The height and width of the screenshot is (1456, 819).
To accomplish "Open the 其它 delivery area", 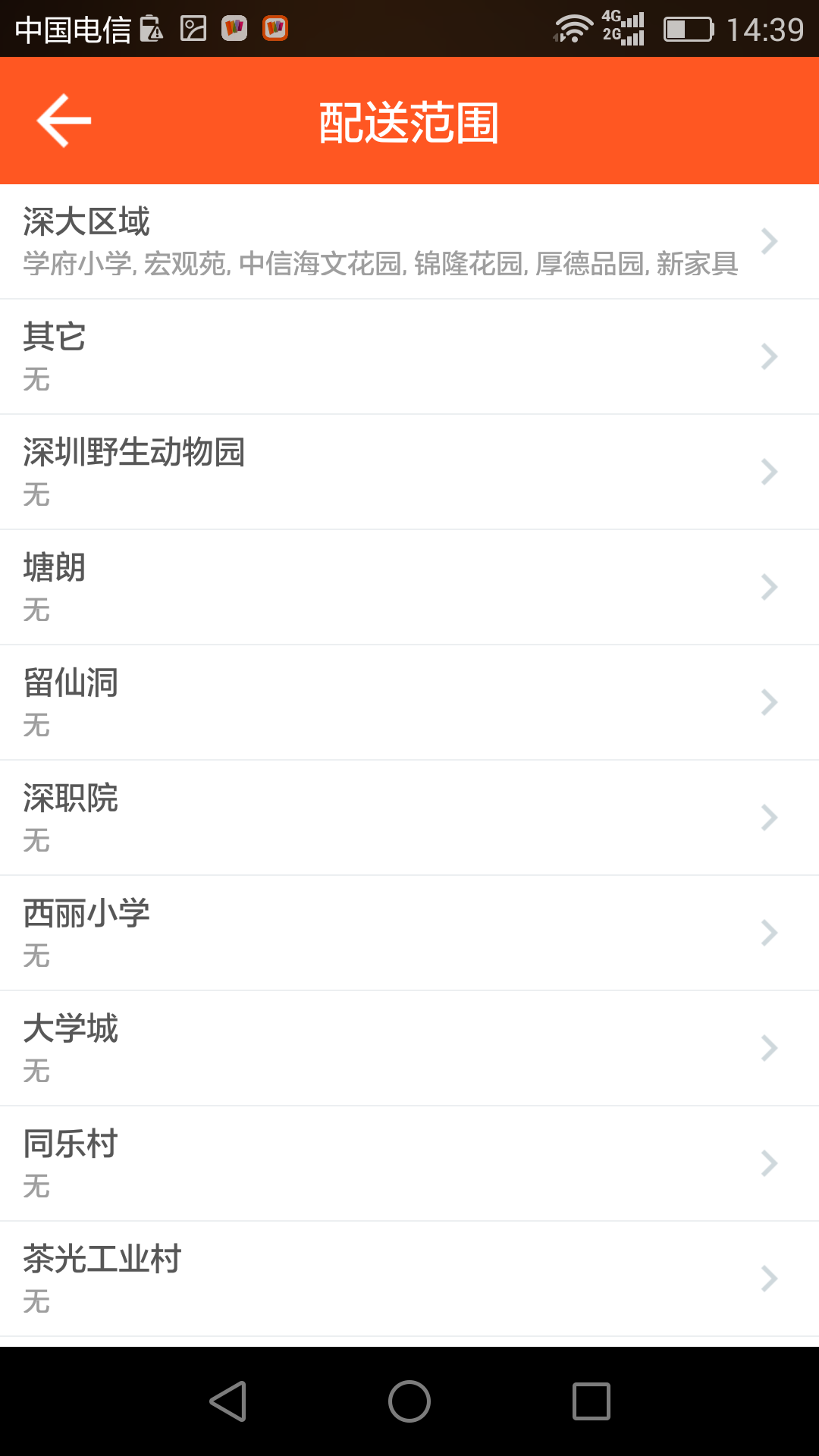I will [409, 356].
